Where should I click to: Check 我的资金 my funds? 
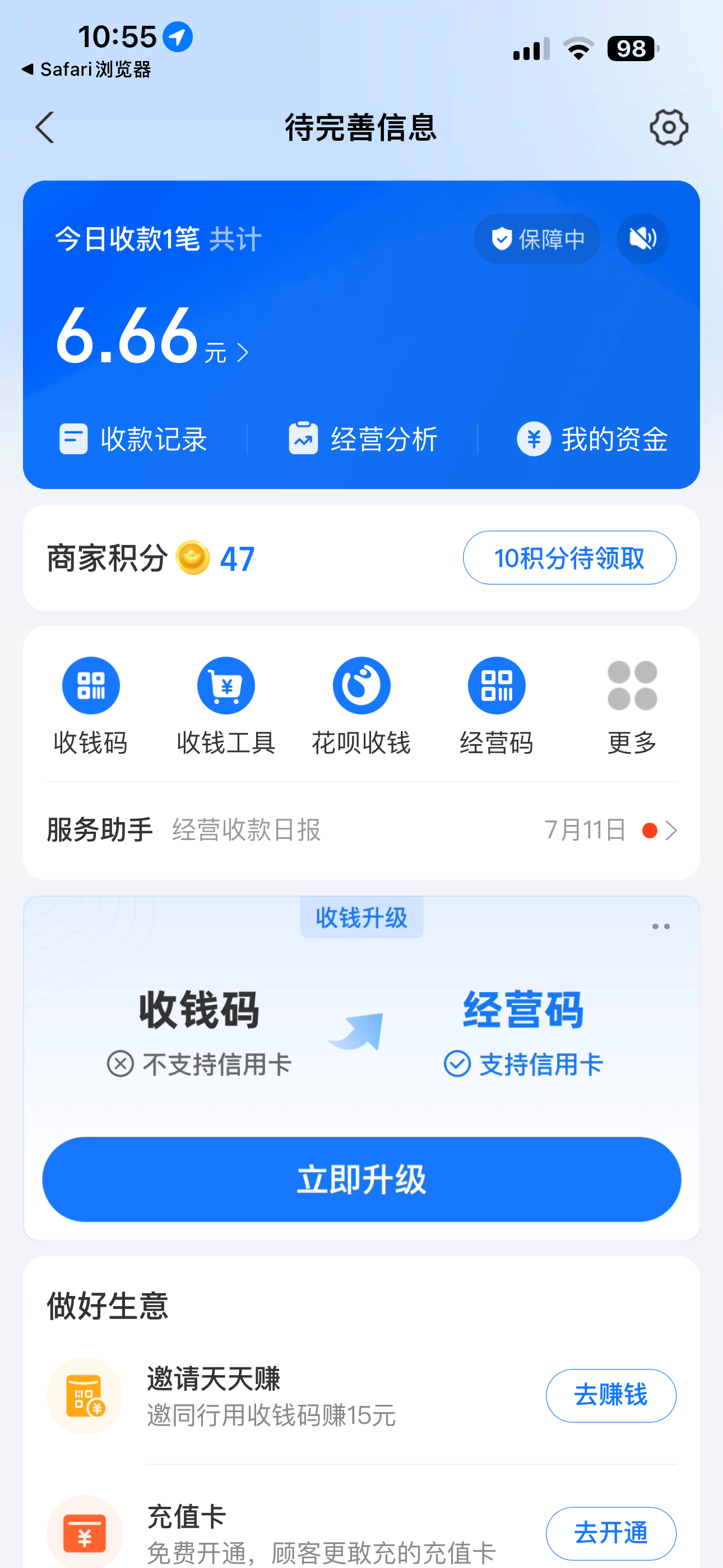point(592,439)
